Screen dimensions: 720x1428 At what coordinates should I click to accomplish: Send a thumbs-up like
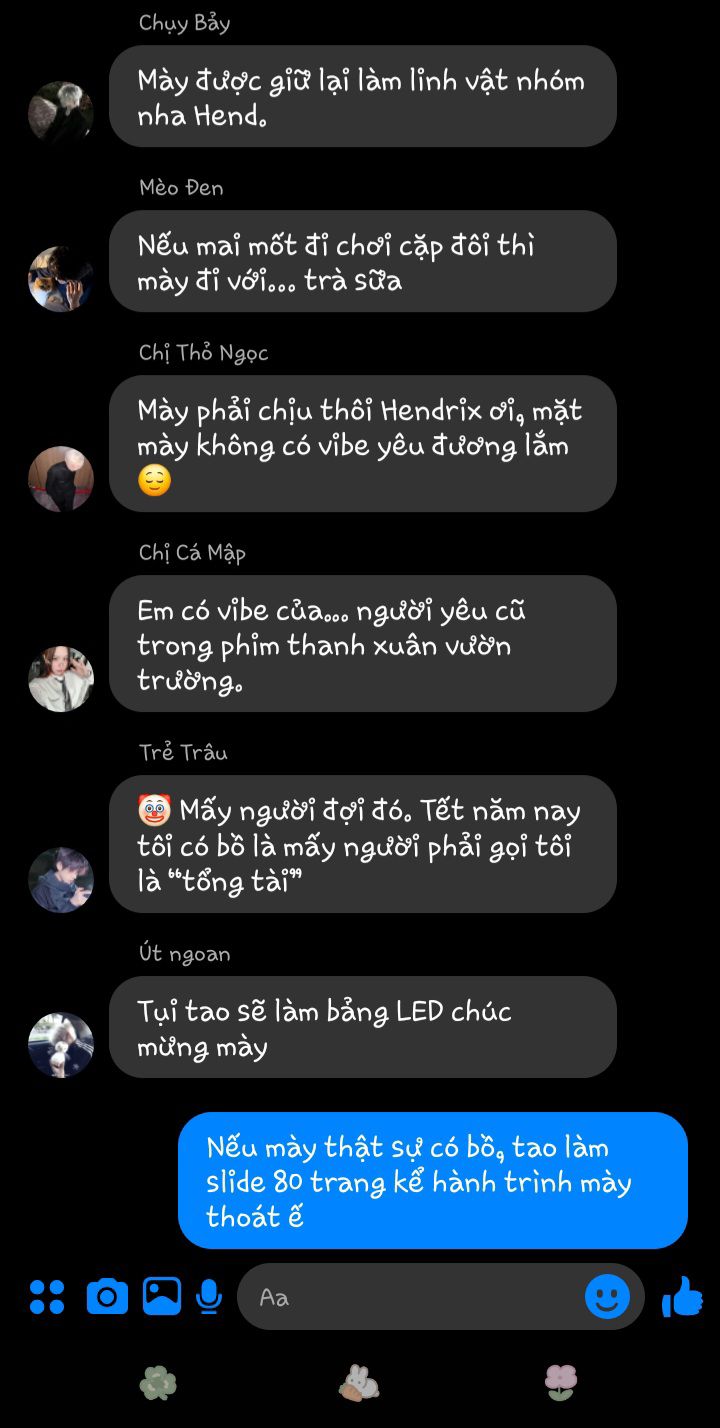[x=683, y=1296]
